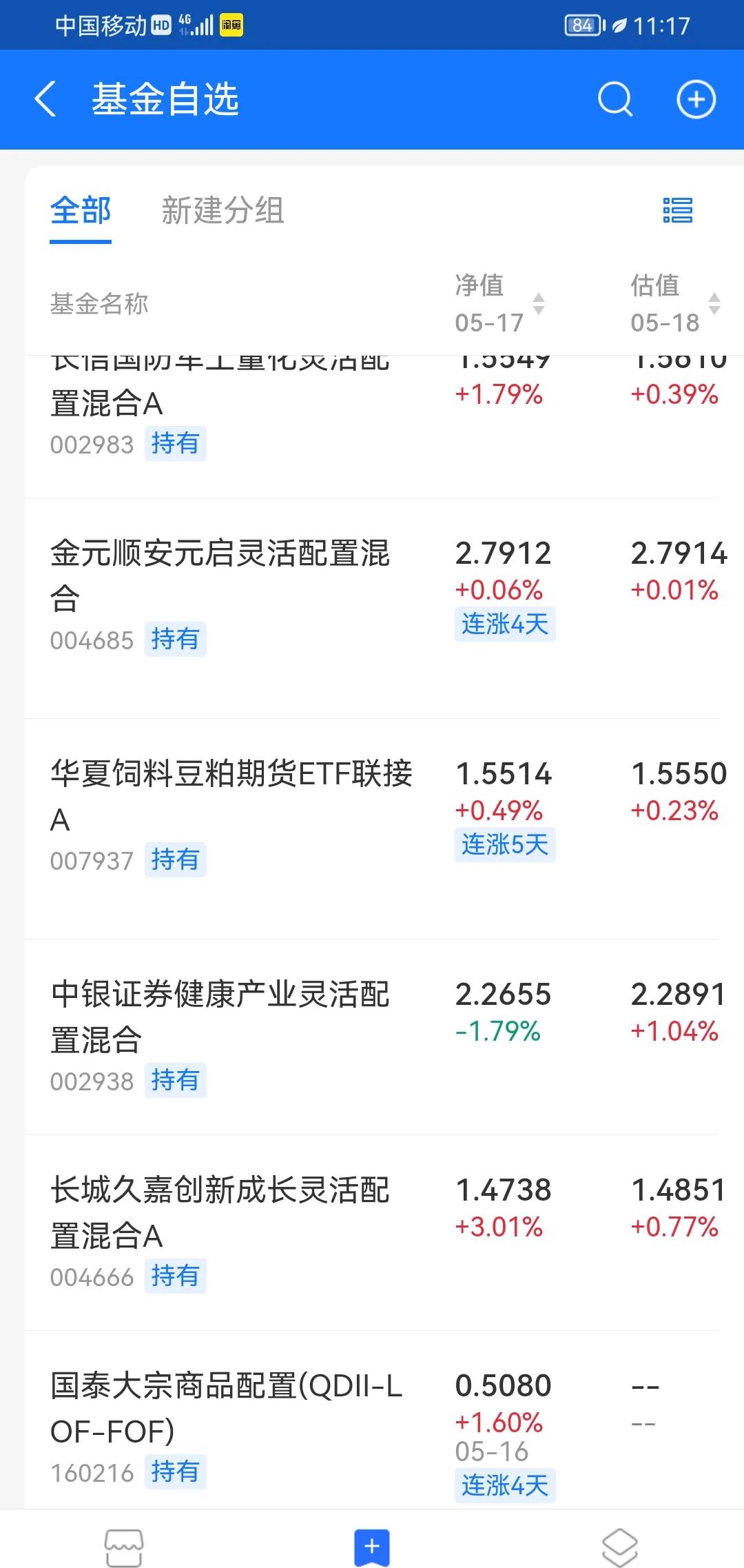744x1568 pixels.
Task: Open the fund search icon
Action: 614,99
